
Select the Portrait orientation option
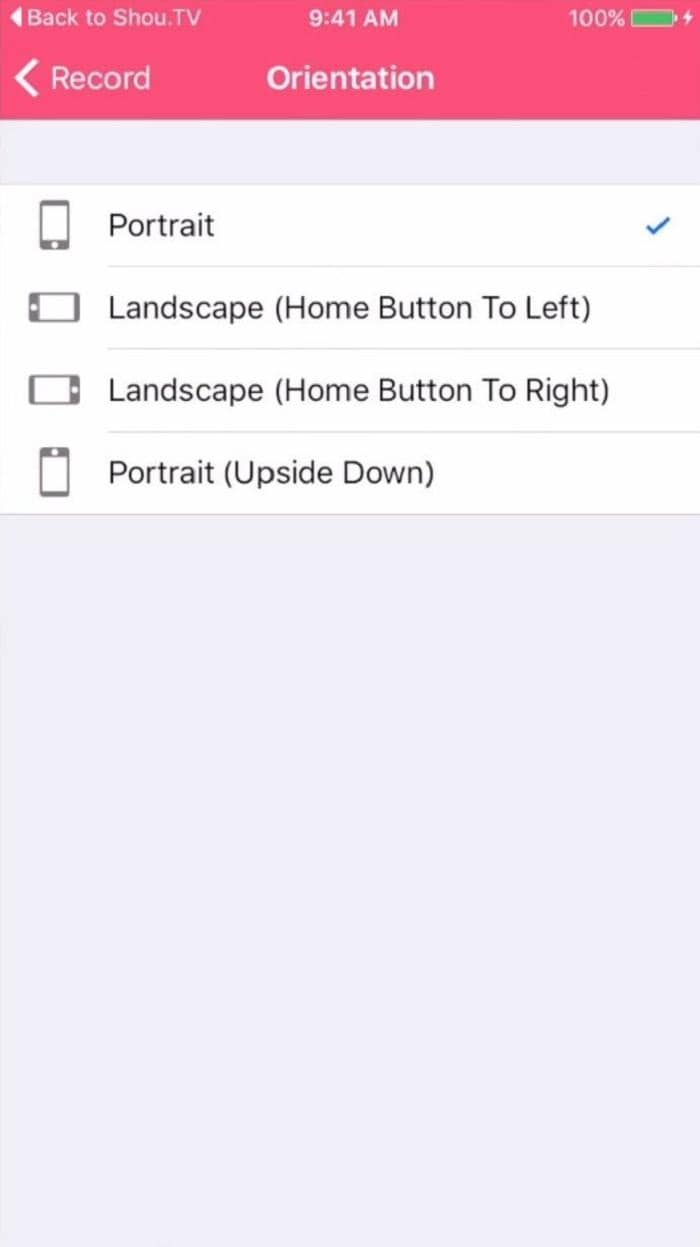[350, 225]
